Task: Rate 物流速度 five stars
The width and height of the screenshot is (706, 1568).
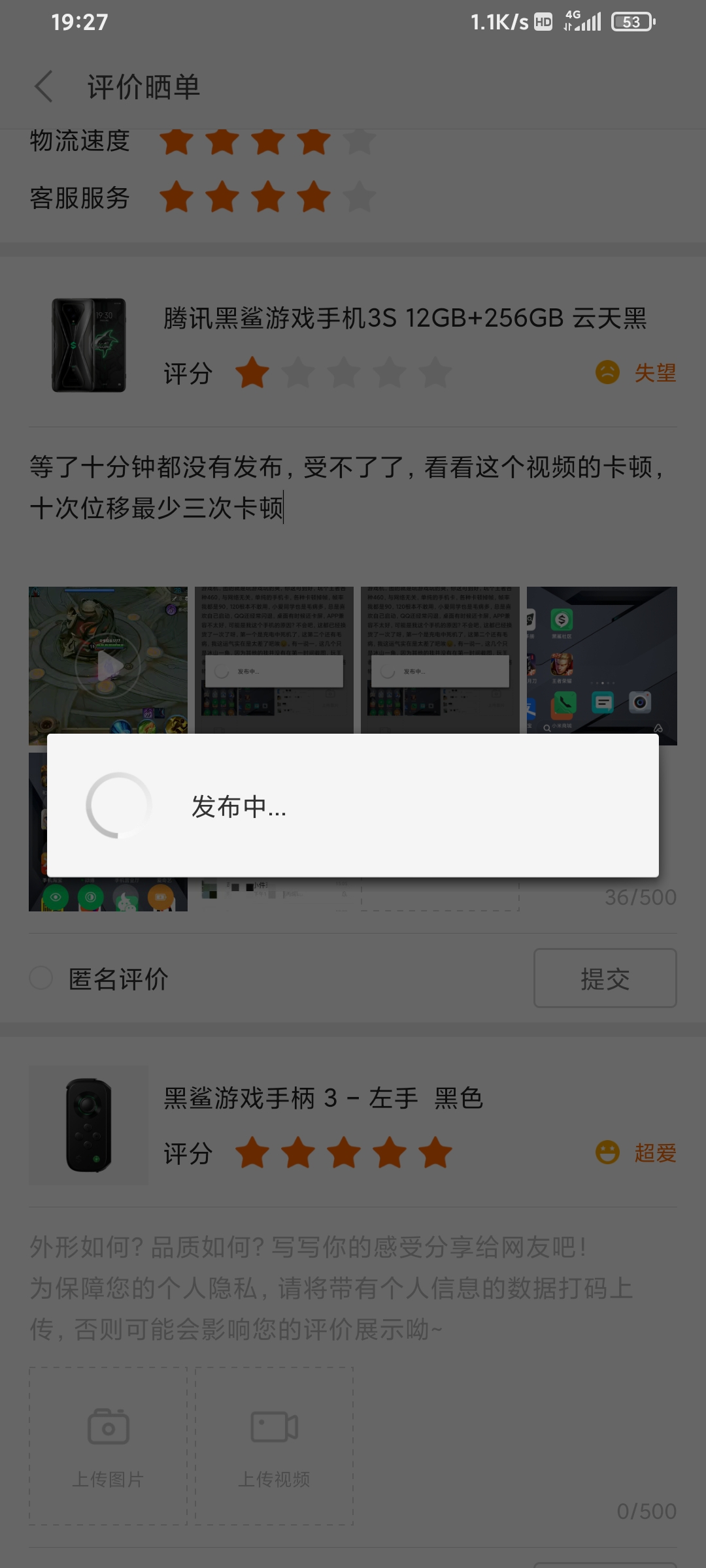Action: pyautogui.click(x=360, y=140)
